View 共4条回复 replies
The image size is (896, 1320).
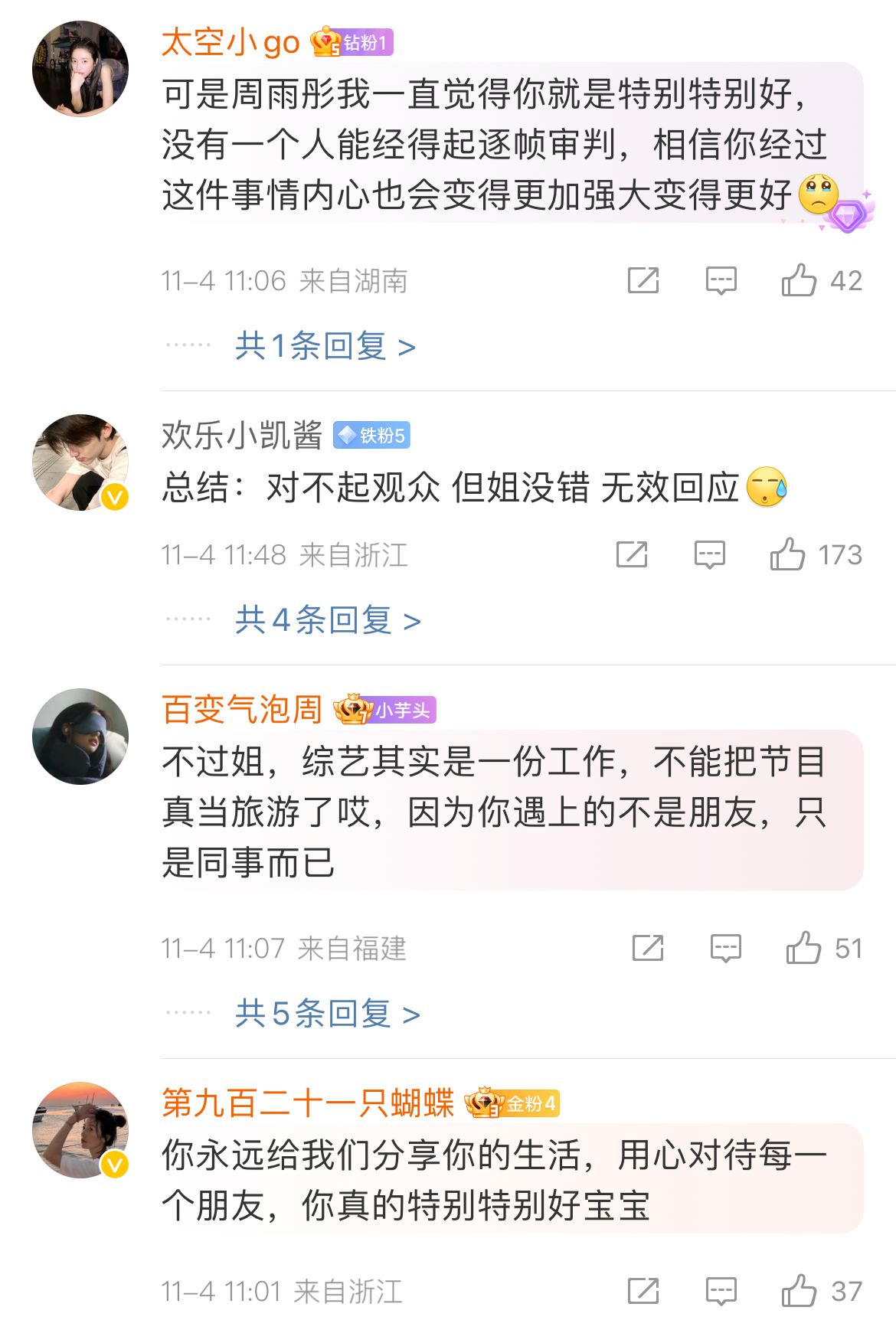click(x=328, y=620)
